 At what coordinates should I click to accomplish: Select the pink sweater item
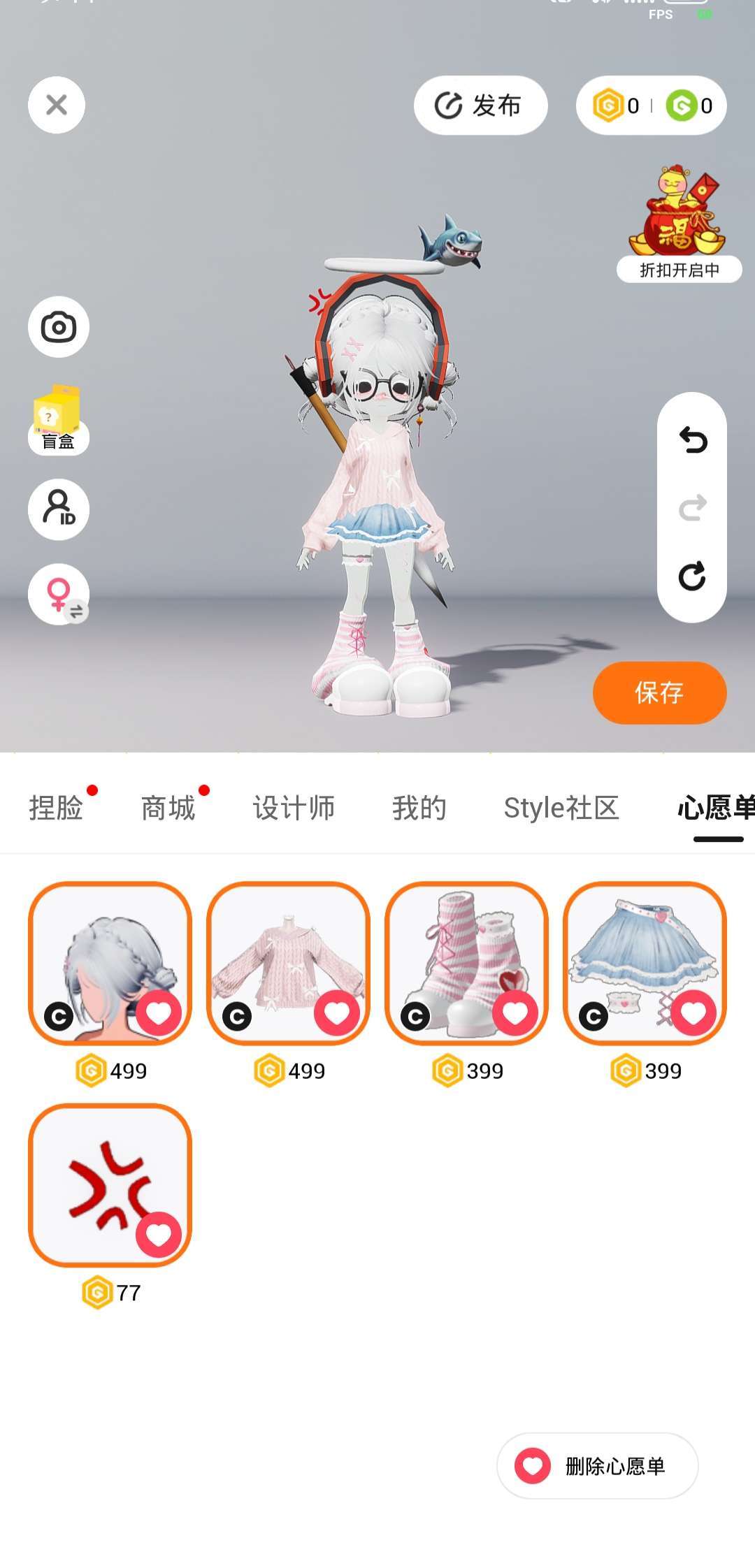point(288,964)
